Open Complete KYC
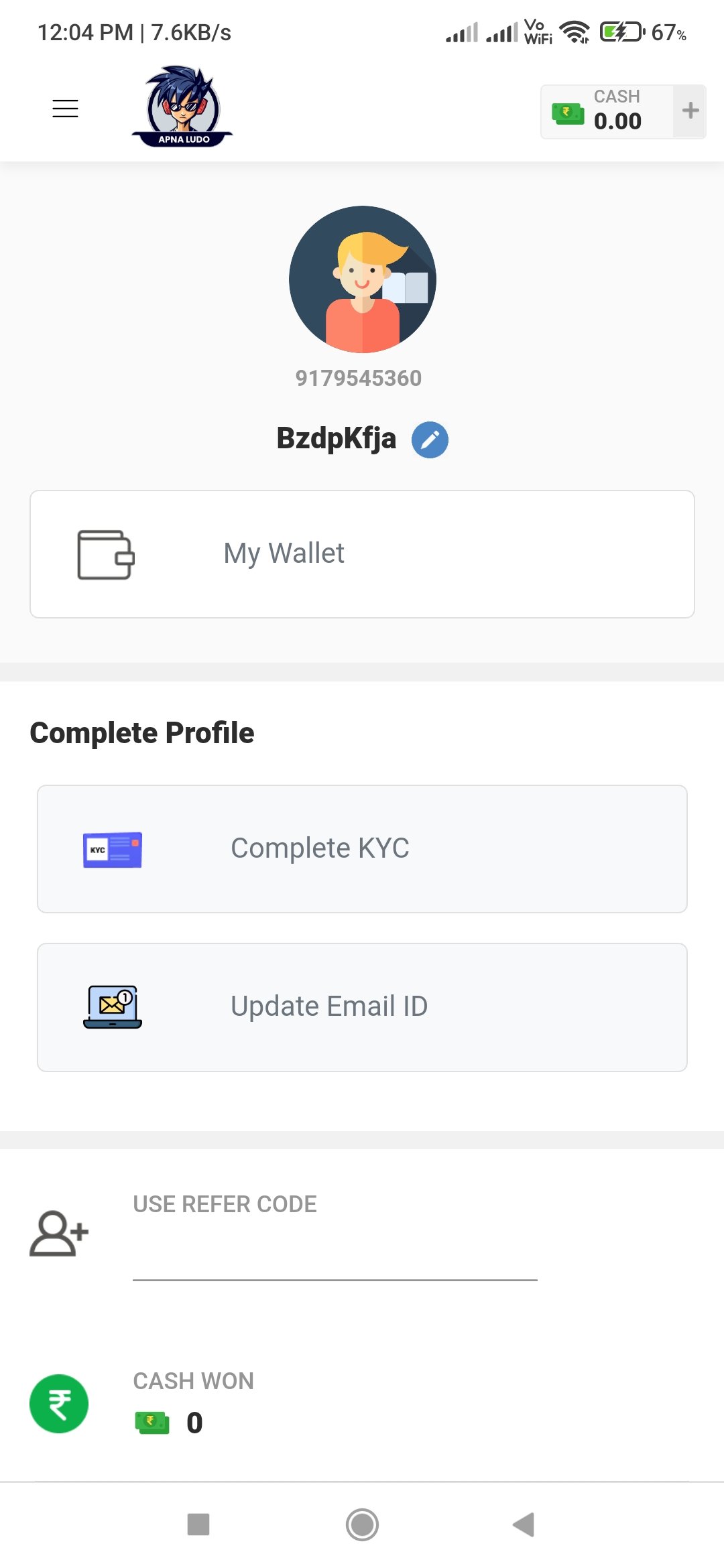 pyautogui.click(x=362, y=849)
